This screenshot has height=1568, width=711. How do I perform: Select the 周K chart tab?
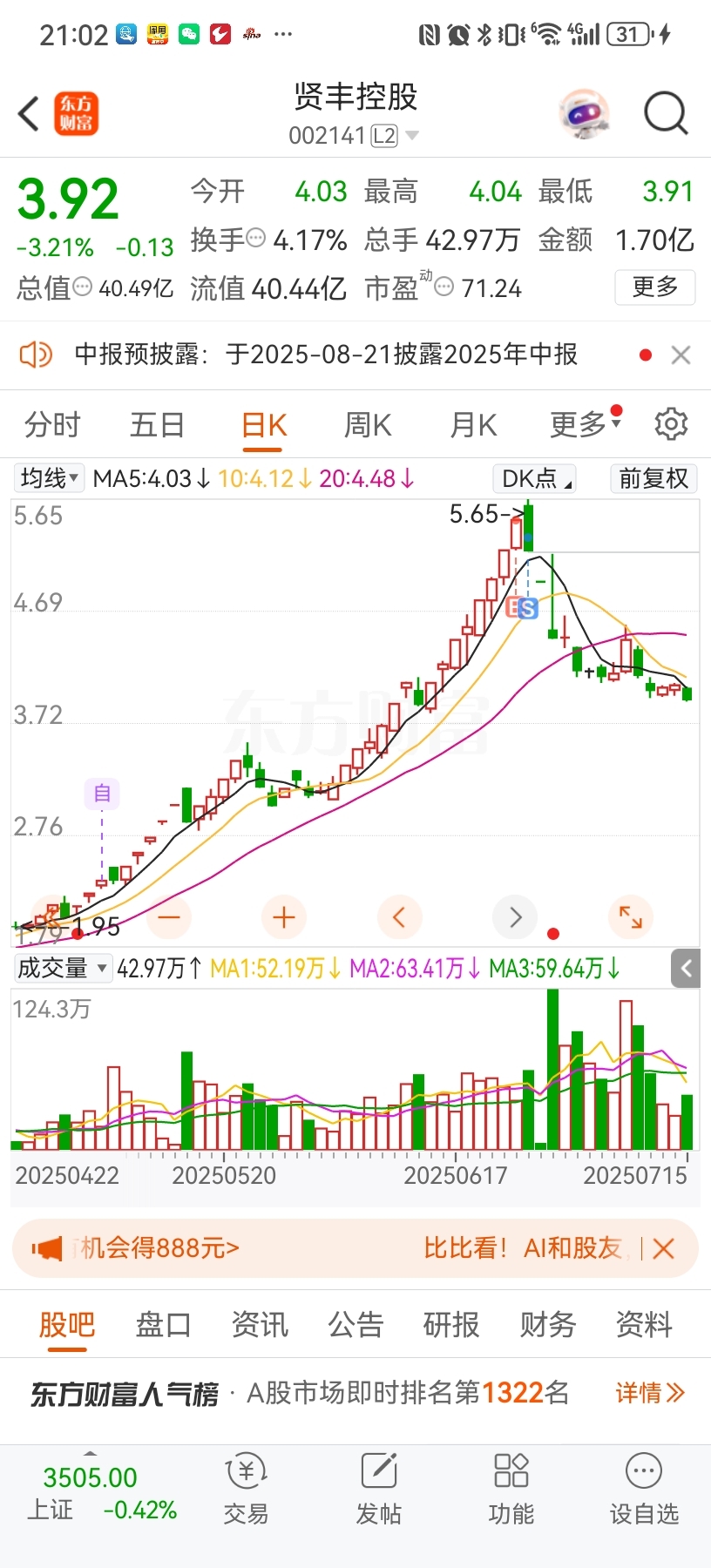point(368,425)
